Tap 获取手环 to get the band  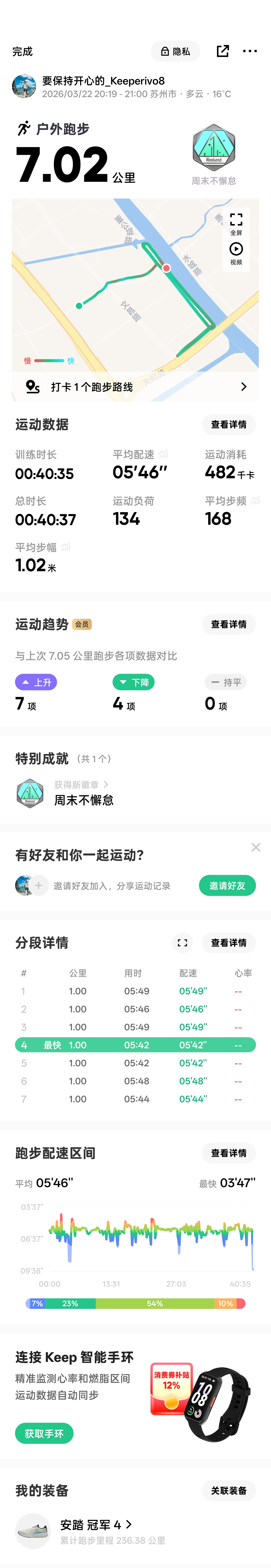click(x=44, y=1433)
